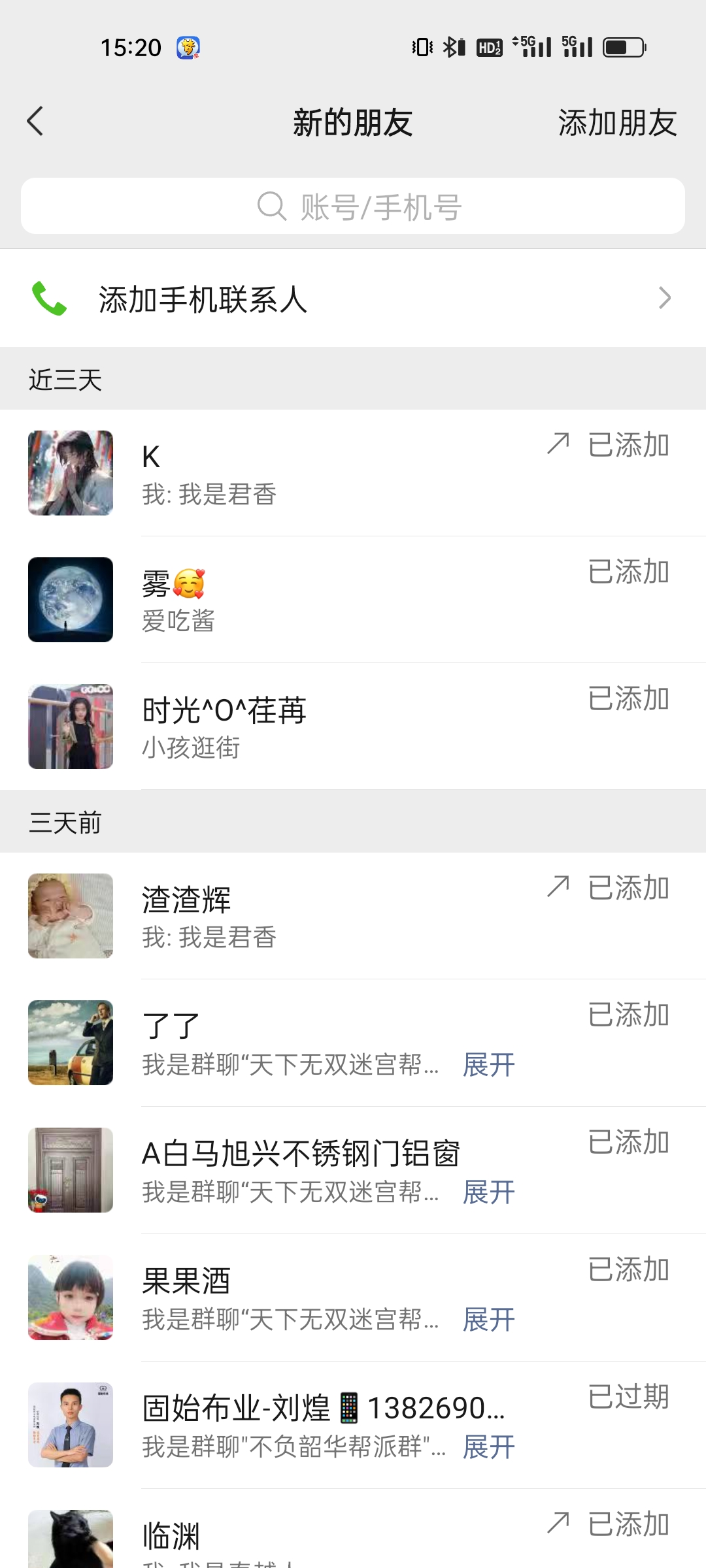This screenshot has height=1568, width=706.
Task: Select the 时光^O^荏苒 entry
Action: [x=327, y=727]
